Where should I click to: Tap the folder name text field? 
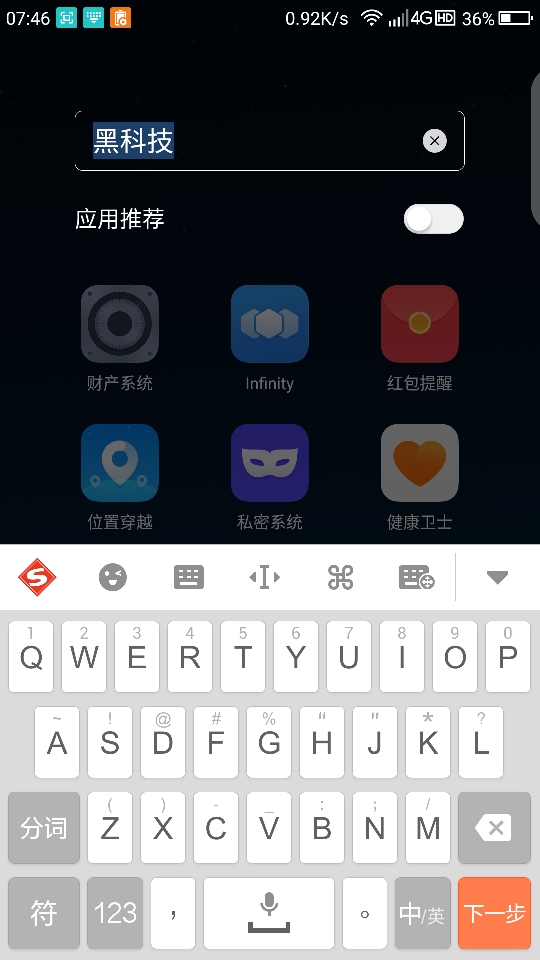[x=269, y=141]
